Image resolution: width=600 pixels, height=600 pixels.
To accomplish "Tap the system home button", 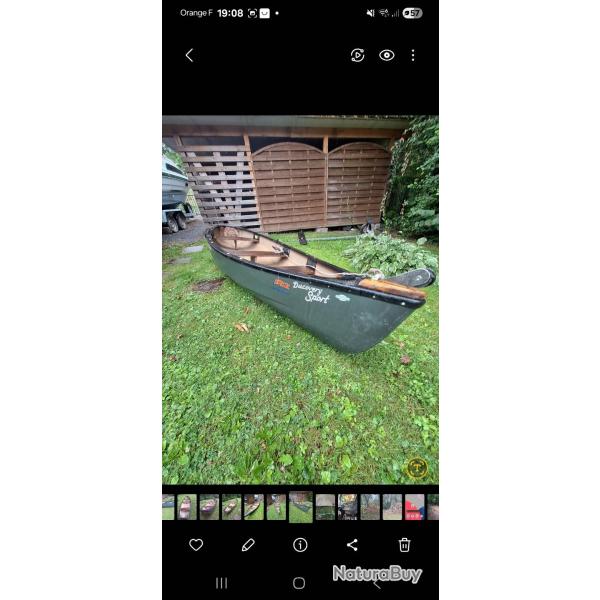I will 299,583.
